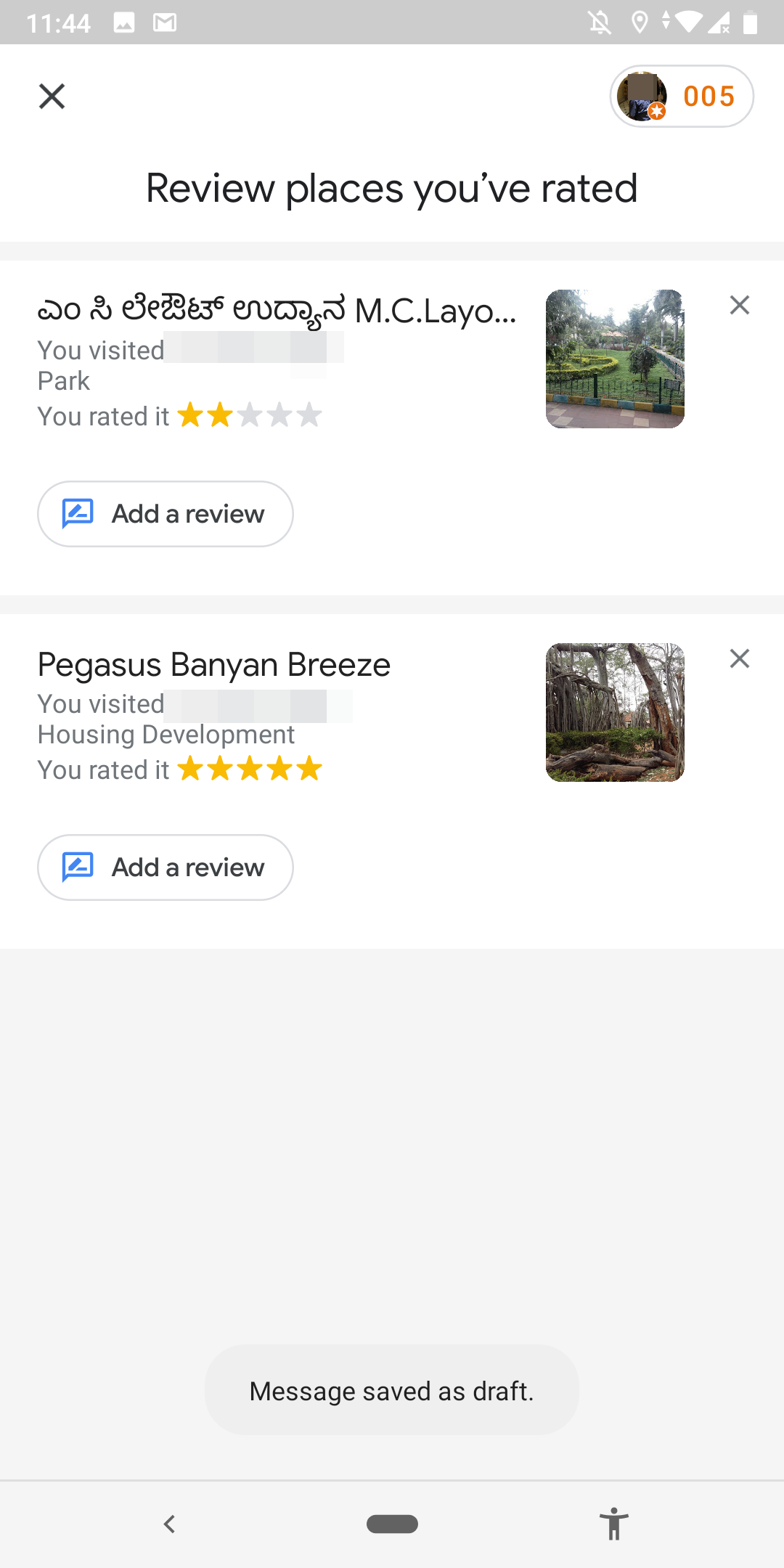Open the park photo thumbnail
Viewport: 784px width, 1568px height.
tap(615, 358)
